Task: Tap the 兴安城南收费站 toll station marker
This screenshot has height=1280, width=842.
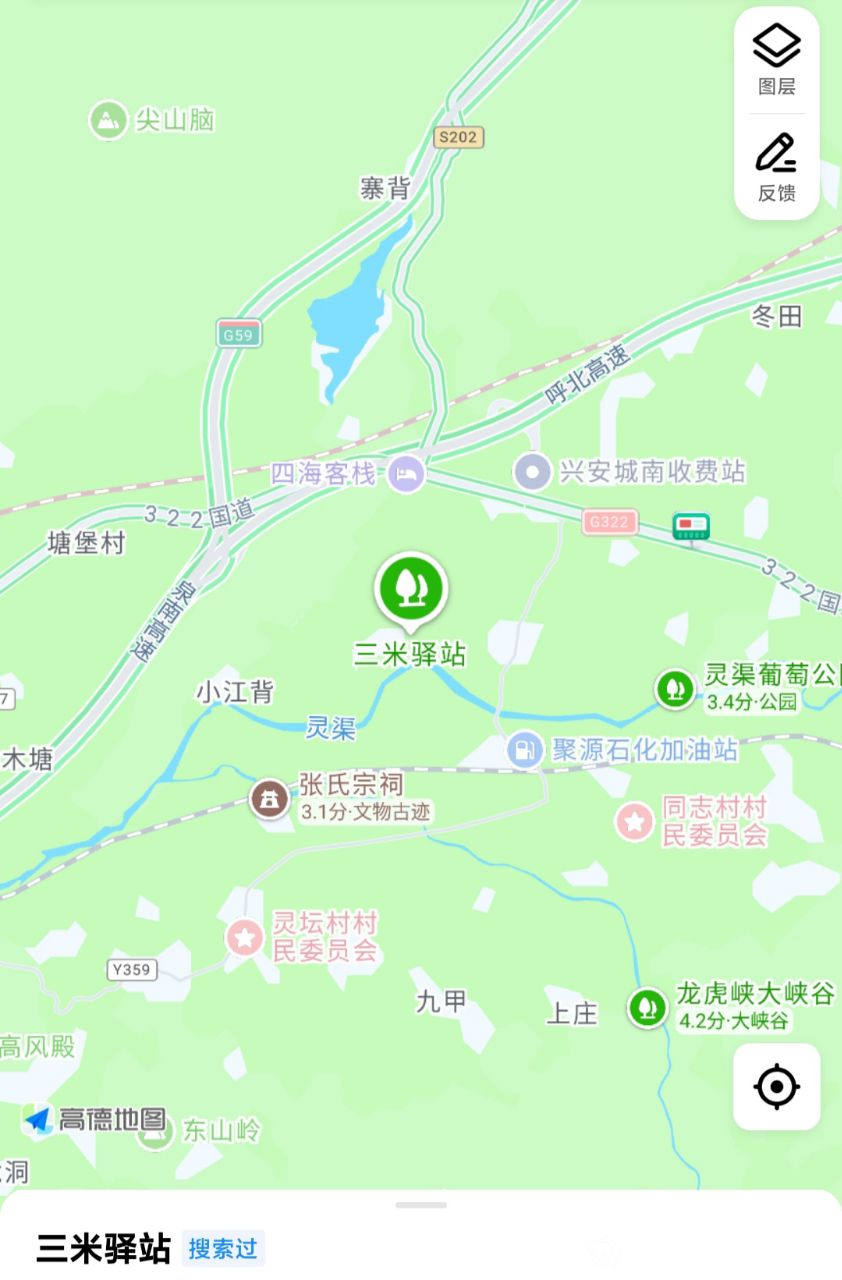Action: click(x=532, y=471)
